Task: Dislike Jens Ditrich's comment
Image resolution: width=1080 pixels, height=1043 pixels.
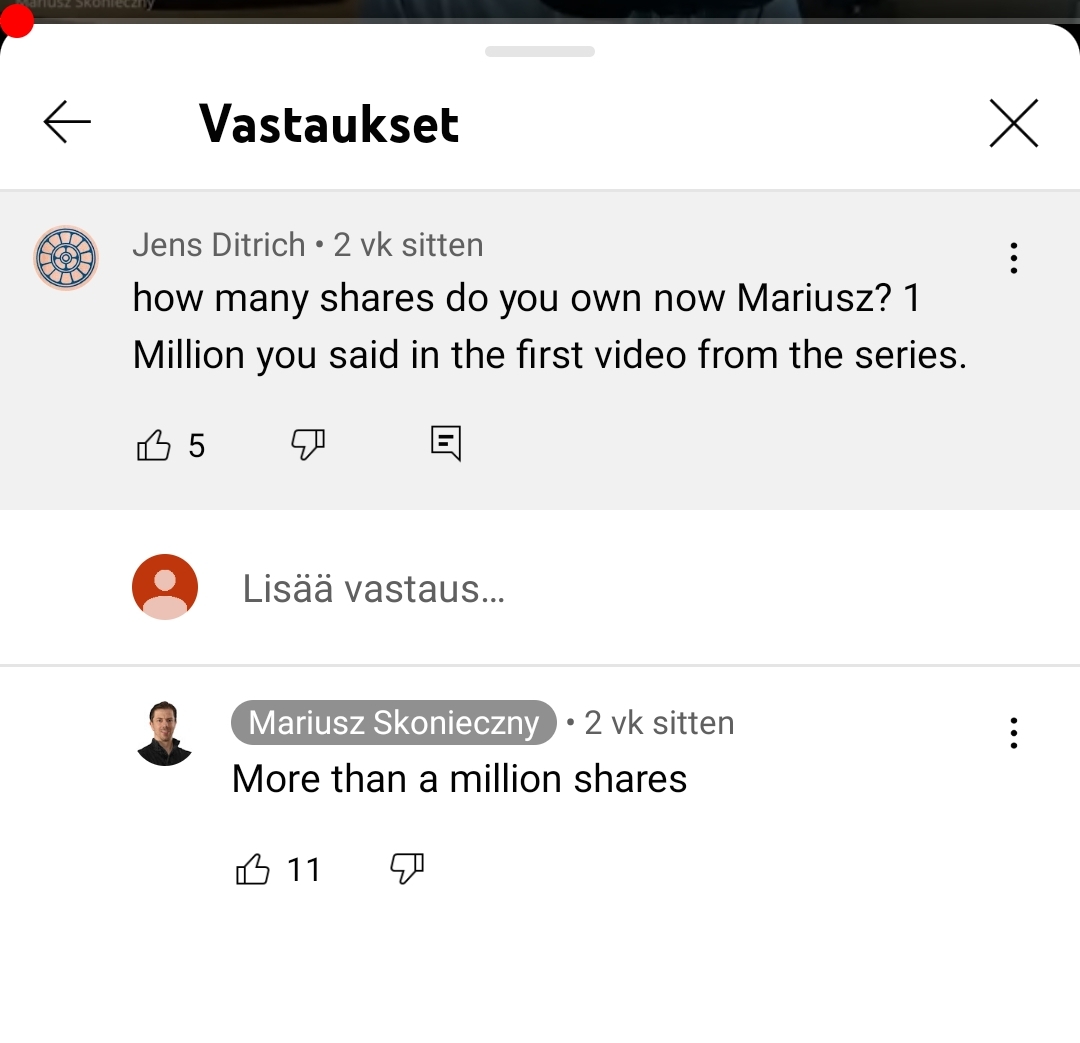Action: [x=308, y=444]
